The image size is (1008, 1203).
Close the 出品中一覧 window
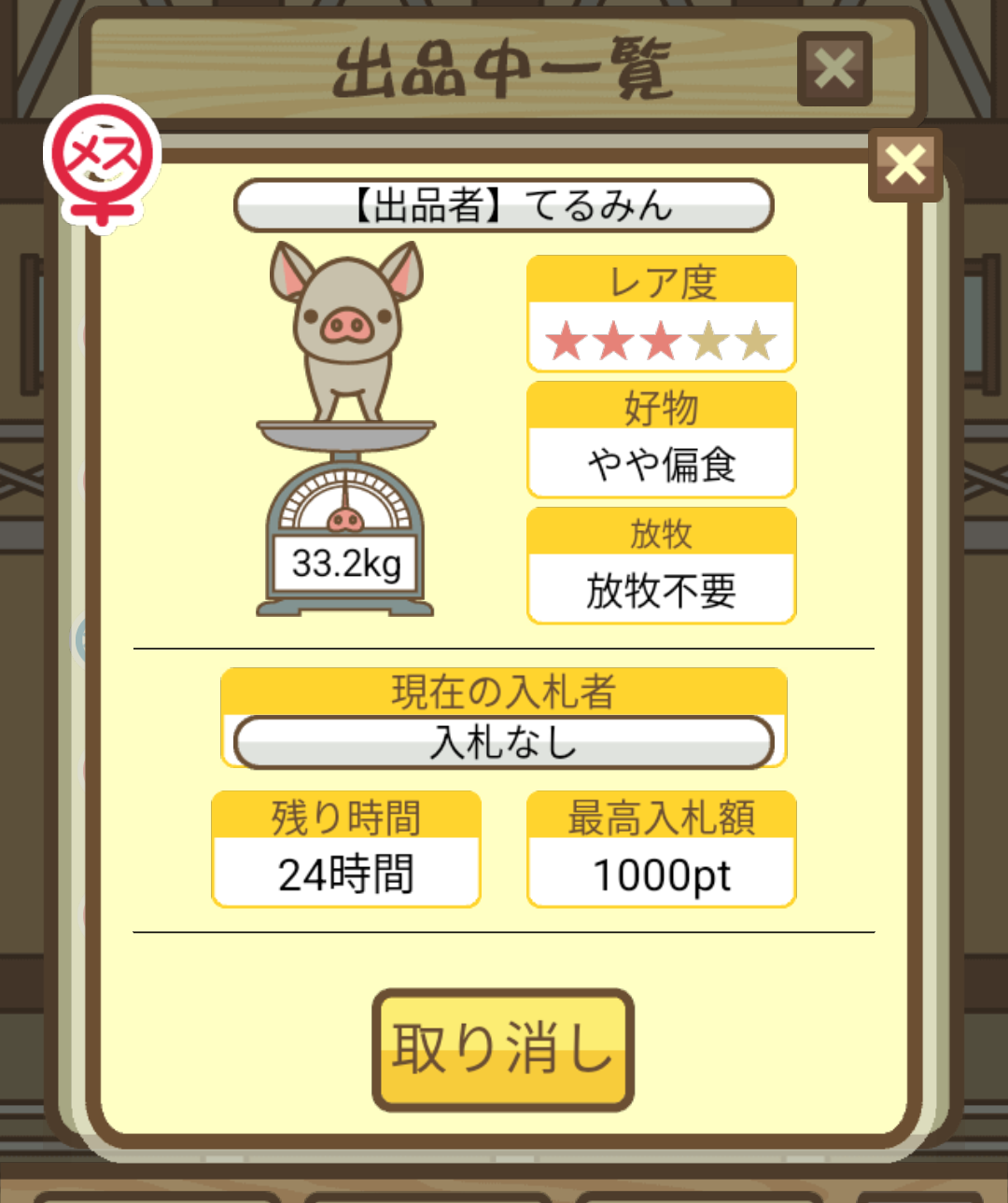tap(833, 69)
